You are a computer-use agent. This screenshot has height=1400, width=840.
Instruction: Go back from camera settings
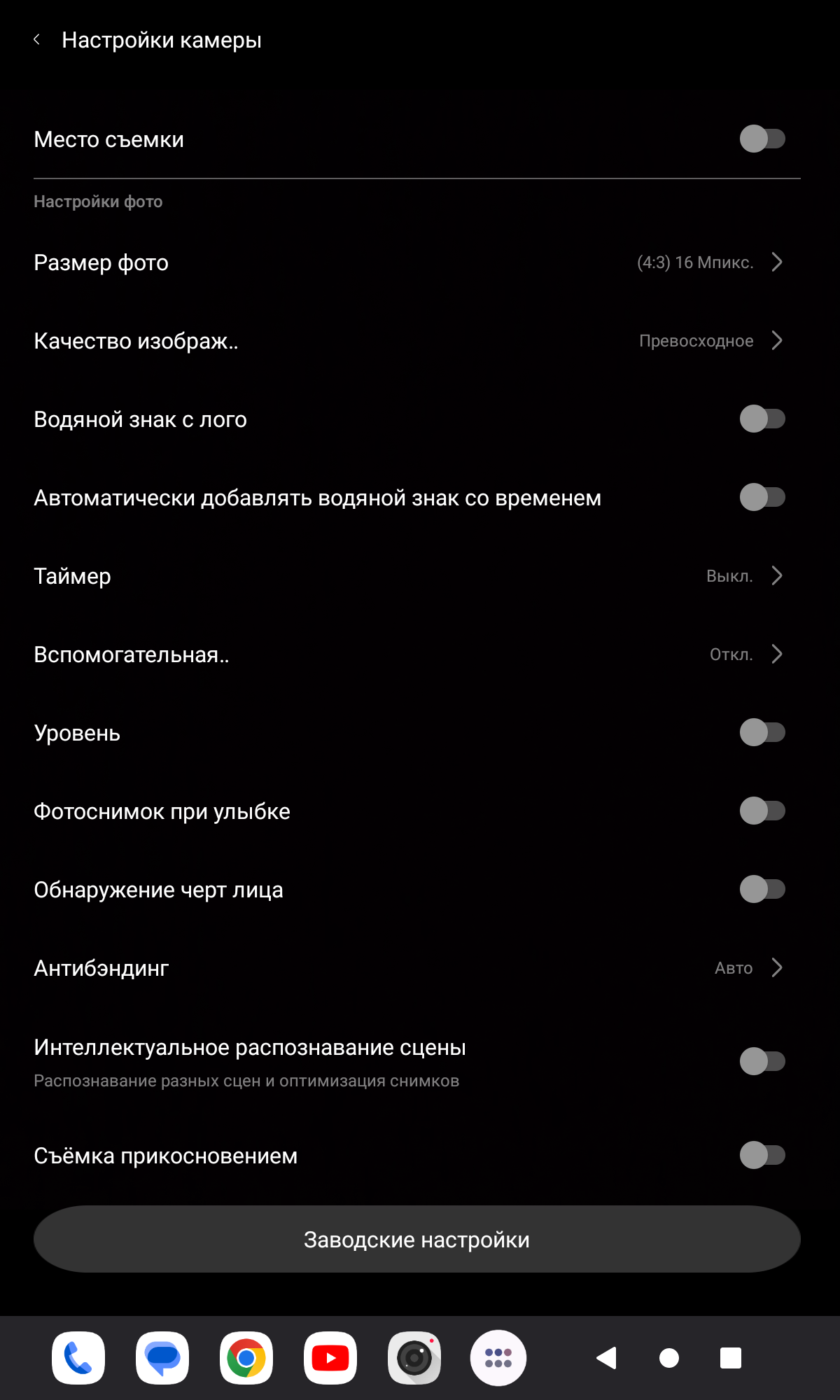(x=37, y=40)
